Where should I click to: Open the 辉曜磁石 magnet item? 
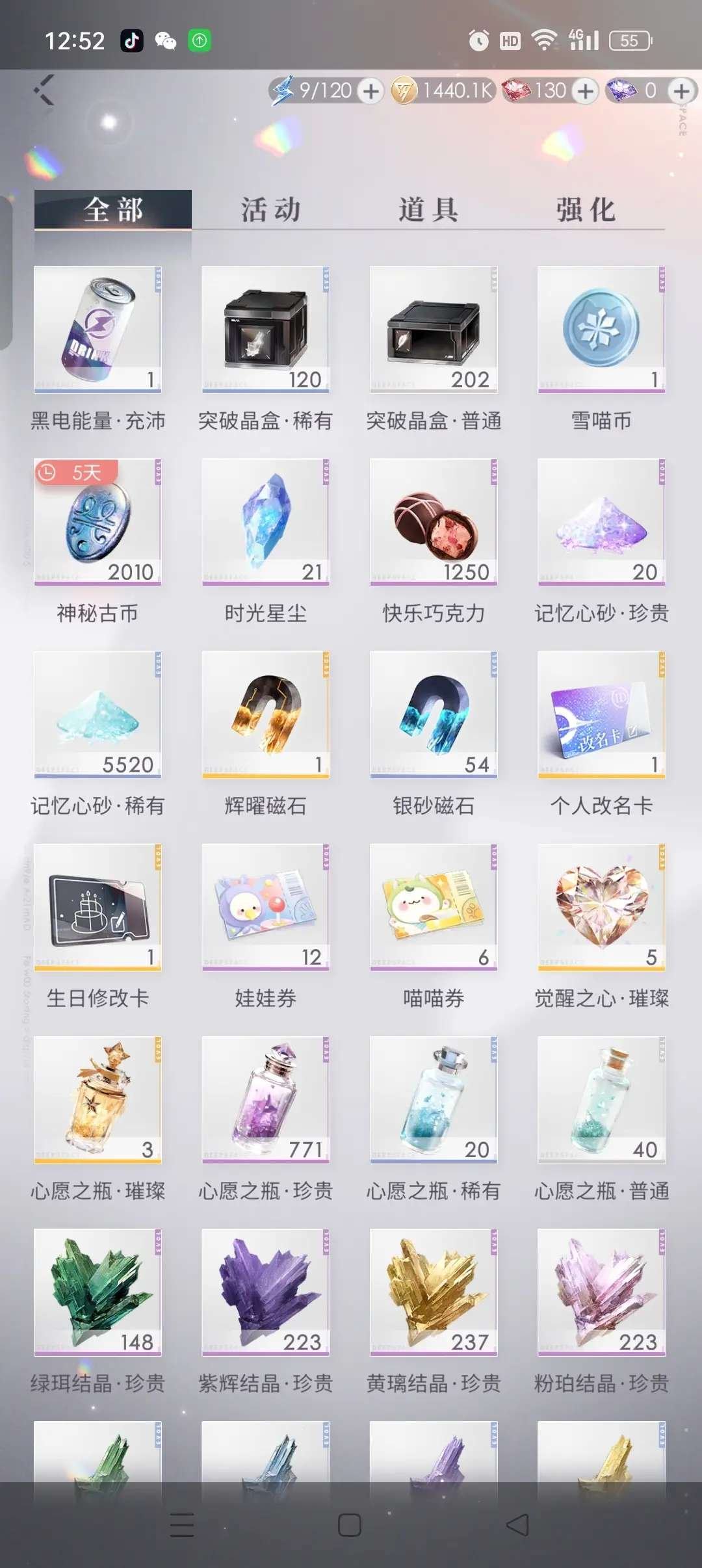click(266, 715)
